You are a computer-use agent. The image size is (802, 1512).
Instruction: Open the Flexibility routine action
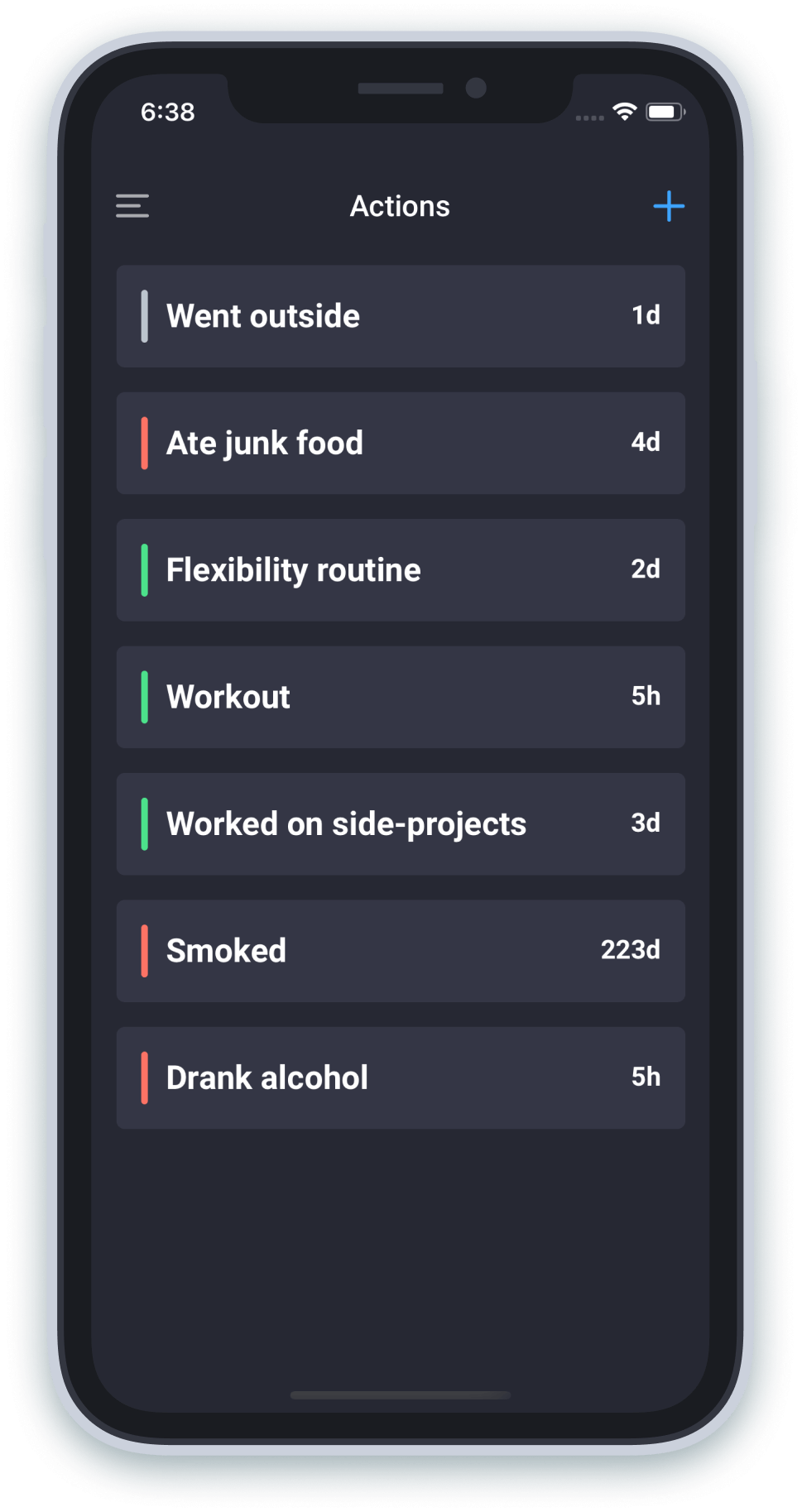click(401, 569)
